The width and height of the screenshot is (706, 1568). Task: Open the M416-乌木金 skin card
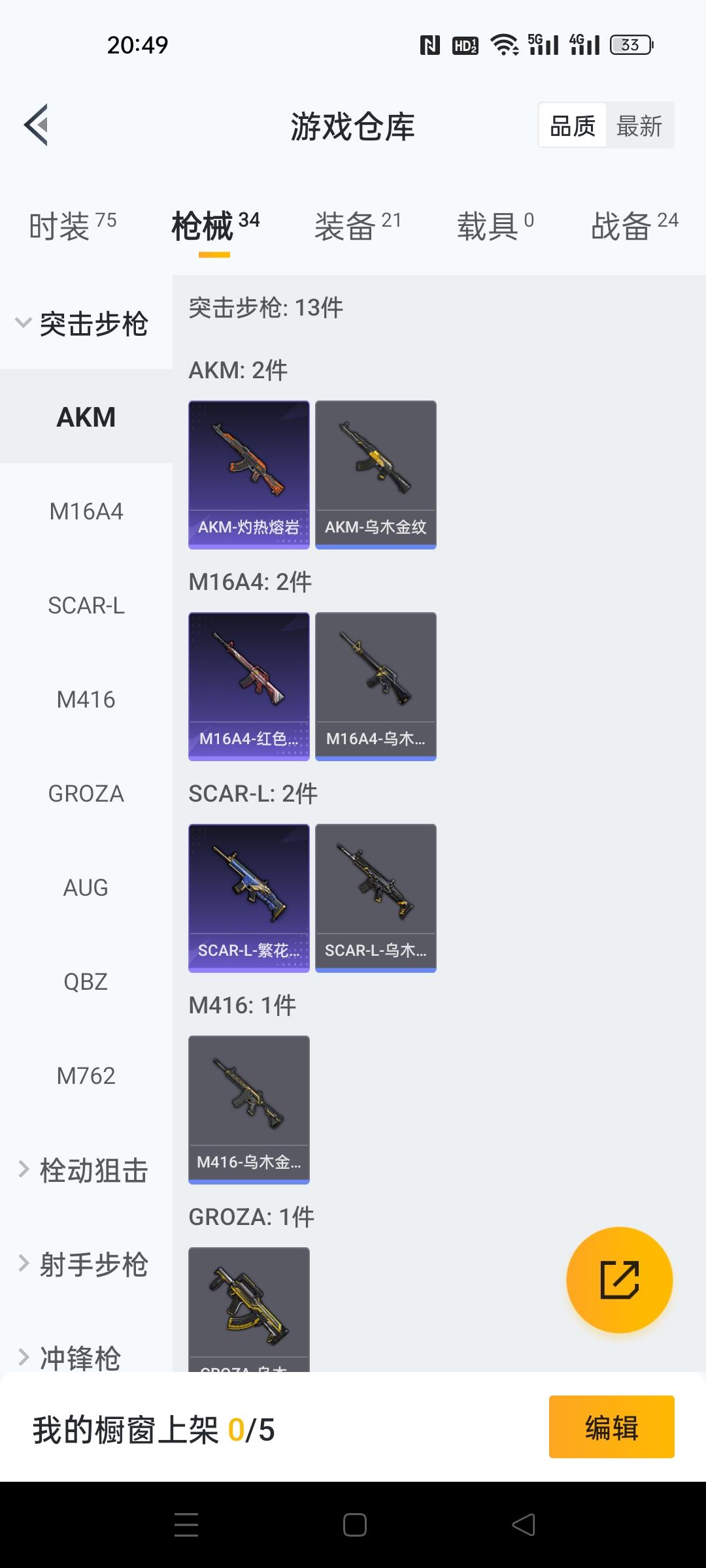pyautogui.click(x=248, y=1109)
